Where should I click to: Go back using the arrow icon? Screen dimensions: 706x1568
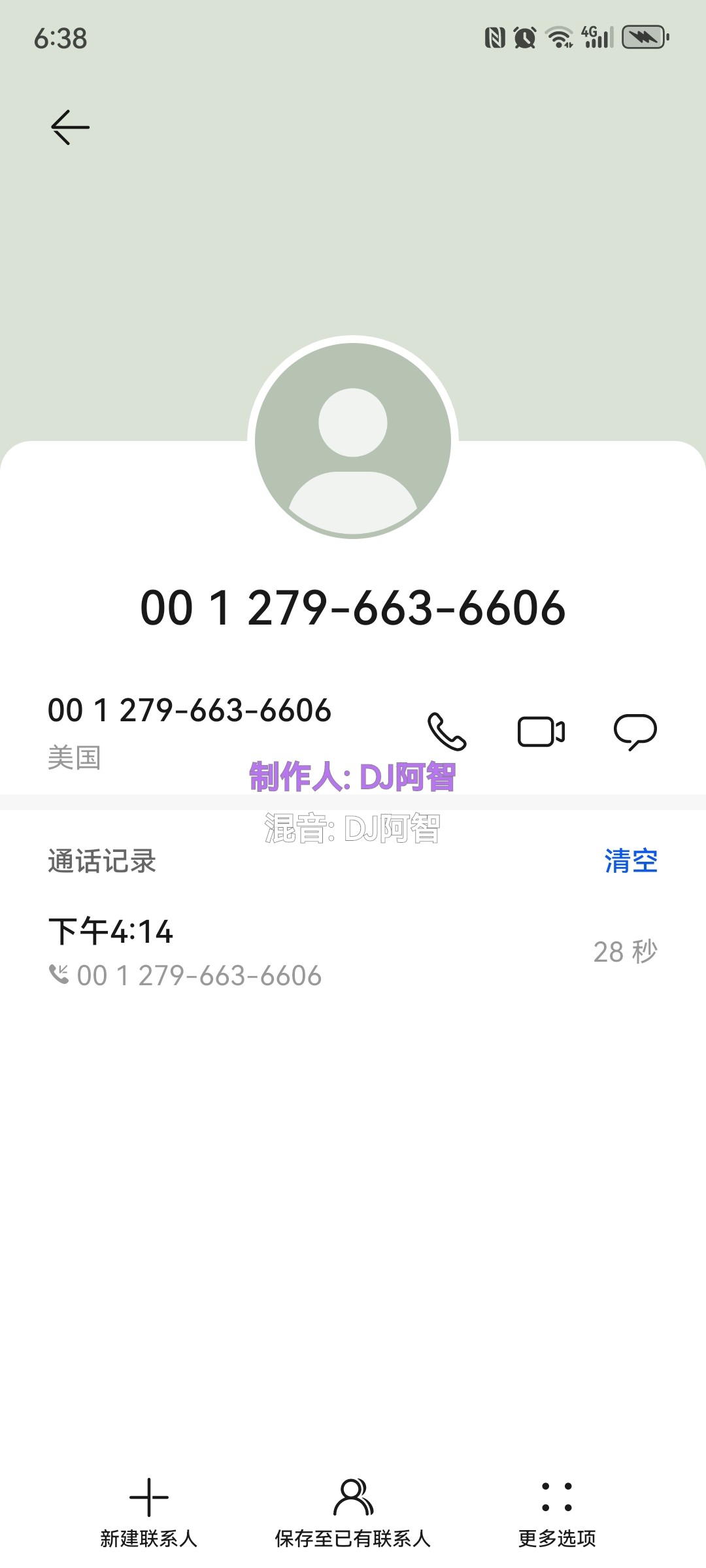pos(70,127)
